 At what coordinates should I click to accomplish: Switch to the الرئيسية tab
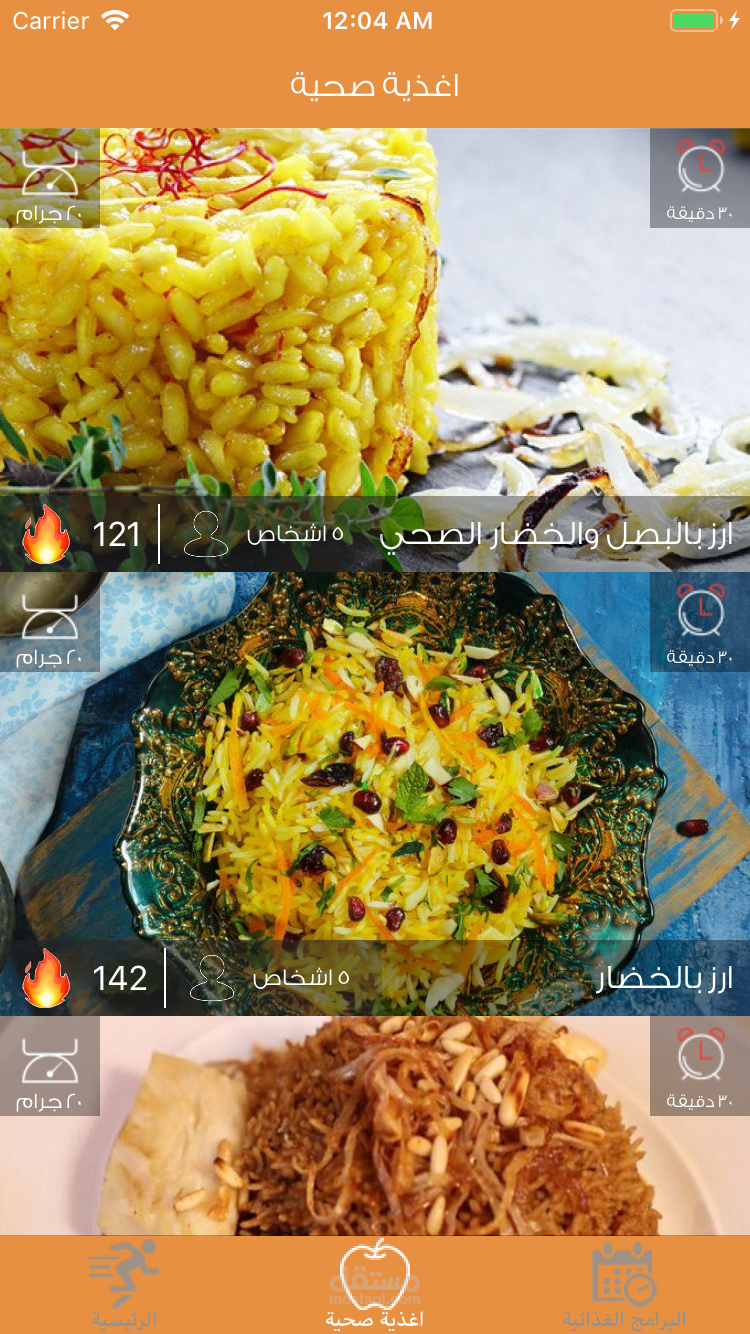[x=124, y=1284]
